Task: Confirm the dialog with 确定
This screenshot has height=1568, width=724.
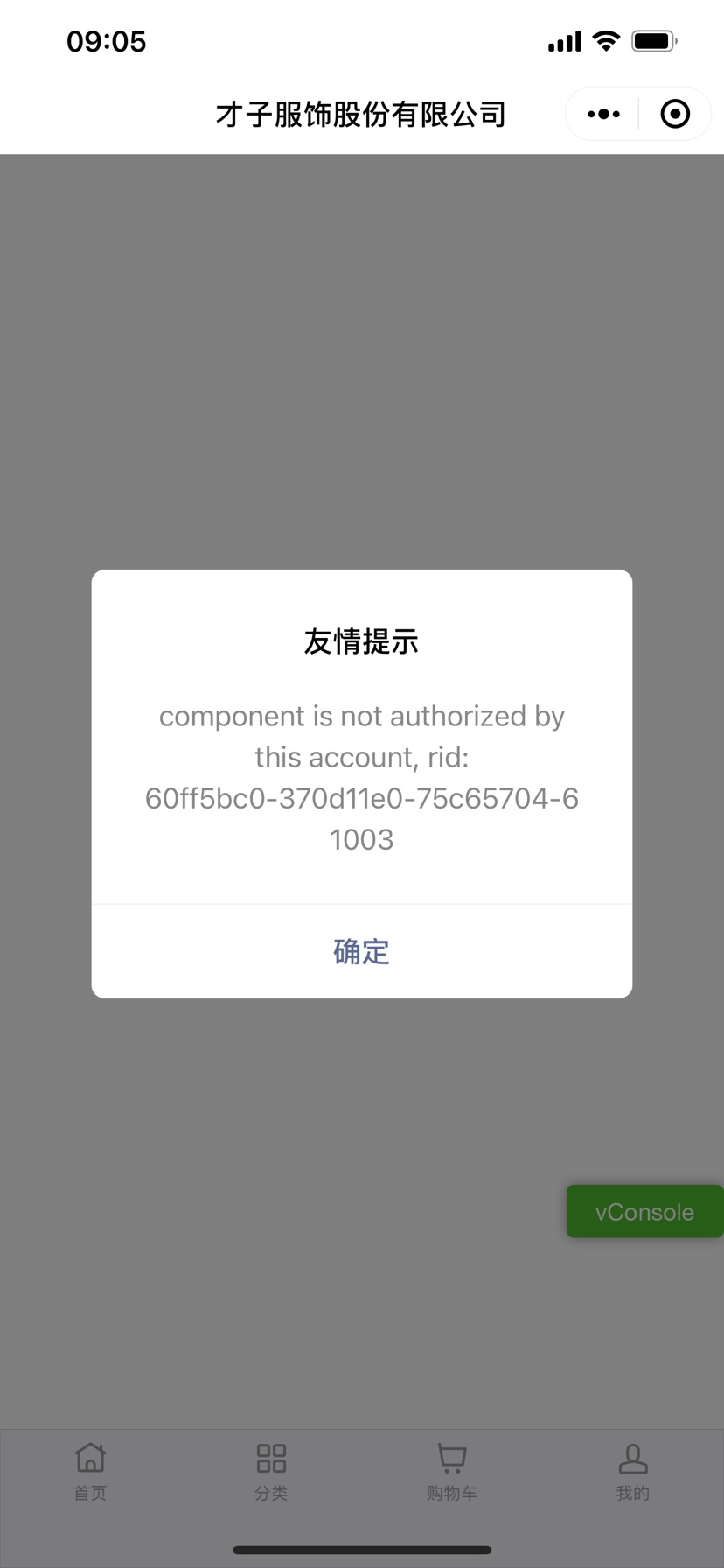Action: (361, 951)
